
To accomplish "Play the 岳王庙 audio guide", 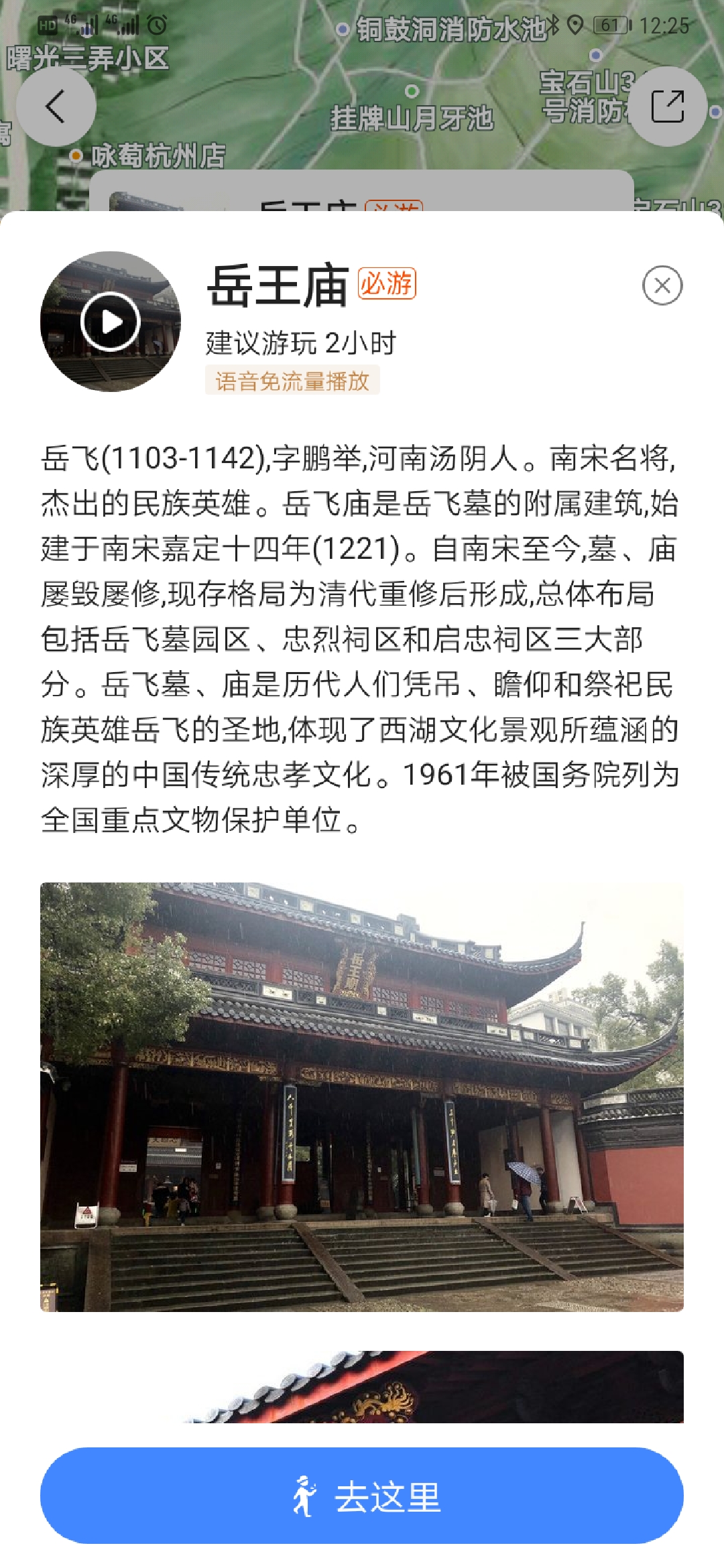I will 111,322.
